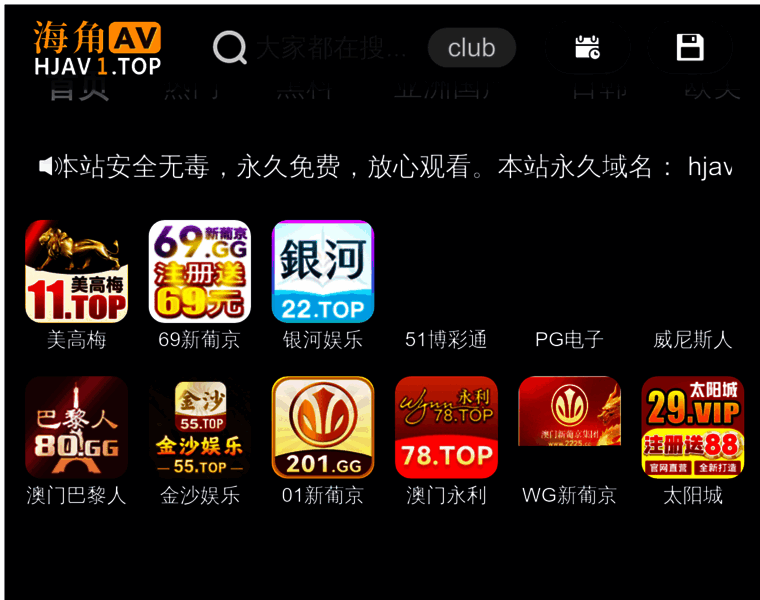Image resolution: width=760 pixels, height=600 pixels.
Task: Open the 美高梅 tile
Action: (76, 272)
